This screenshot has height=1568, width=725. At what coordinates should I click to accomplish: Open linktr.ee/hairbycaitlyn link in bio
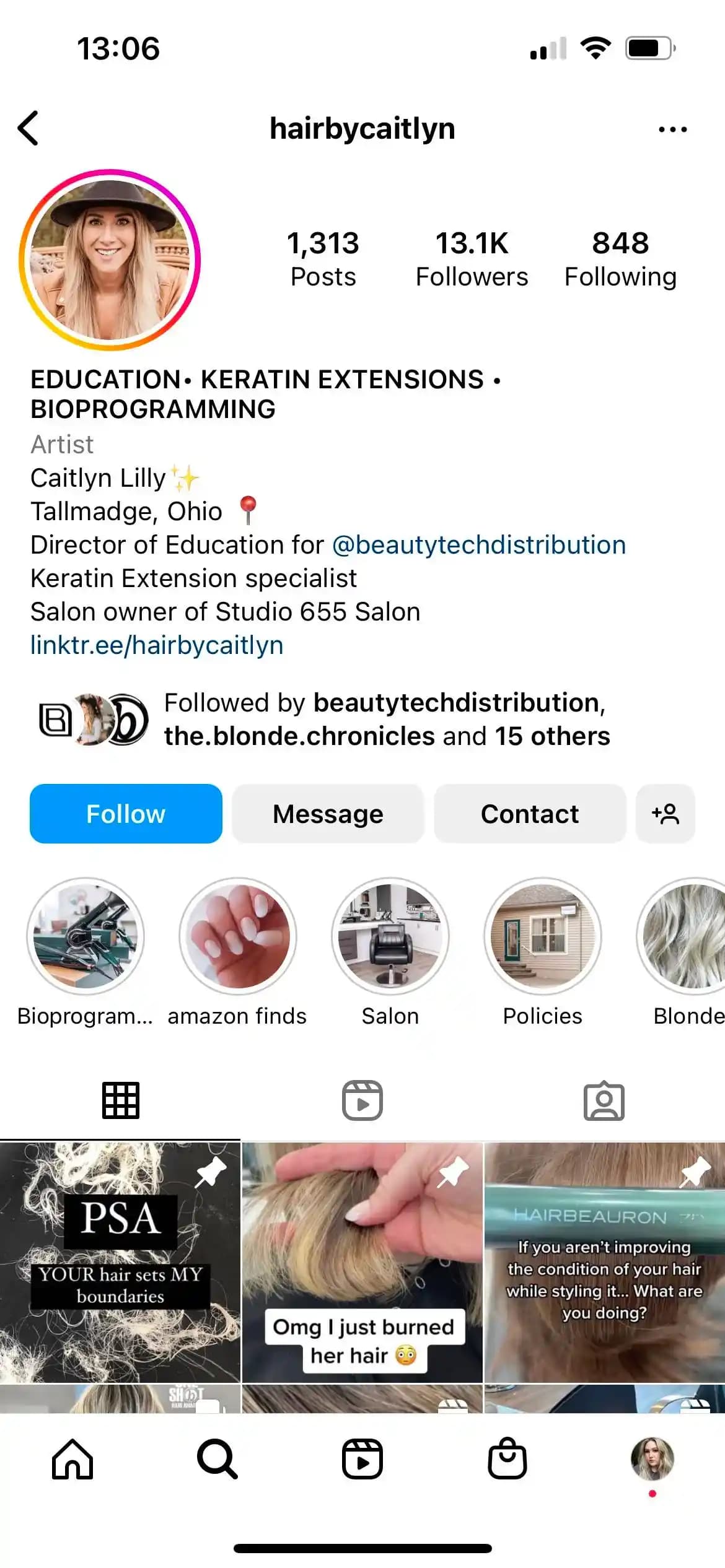coord(157,644)
